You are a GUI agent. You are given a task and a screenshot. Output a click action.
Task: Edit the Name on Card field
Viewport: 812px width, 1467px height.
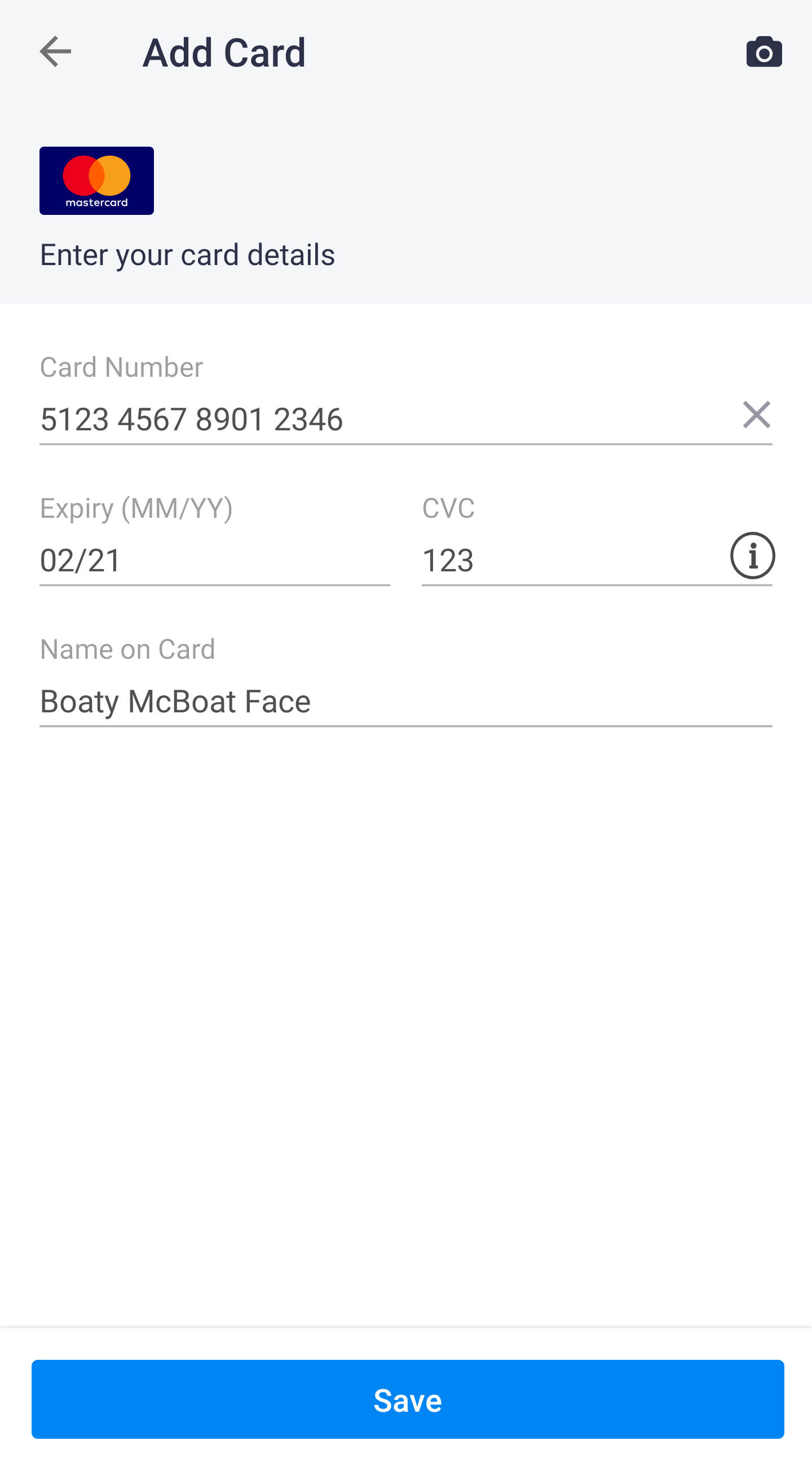point(405,702)
